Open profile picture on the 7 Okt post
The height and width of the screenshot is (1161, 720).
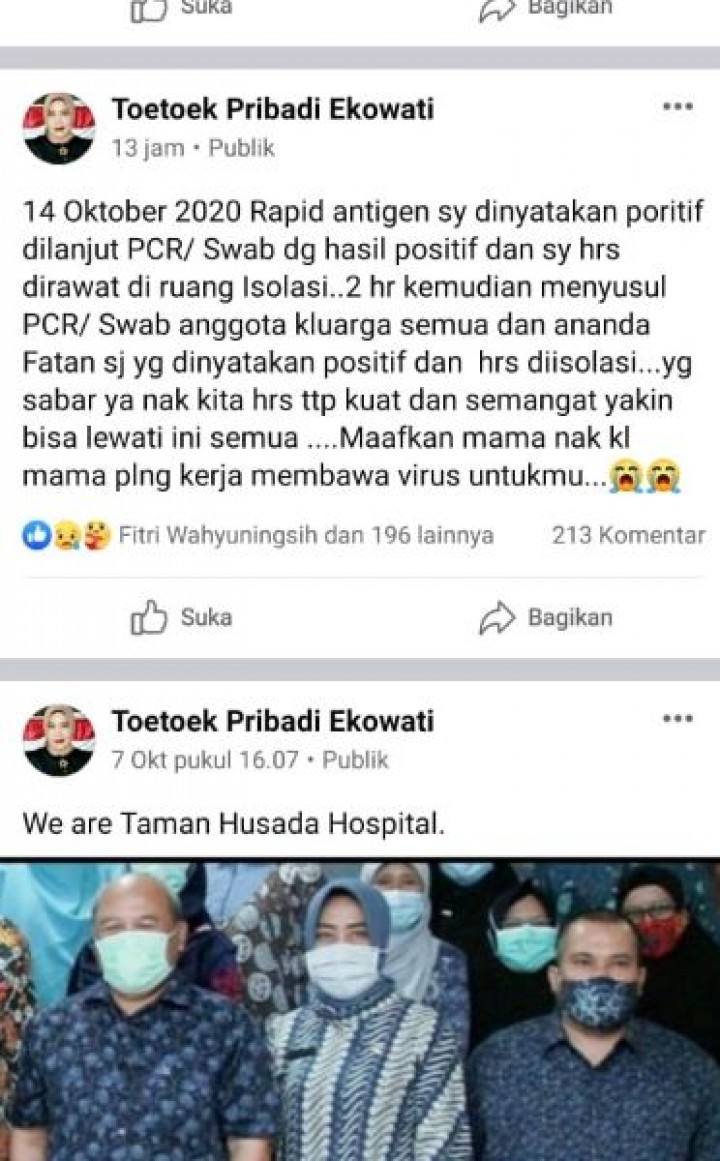click(59, 740)
